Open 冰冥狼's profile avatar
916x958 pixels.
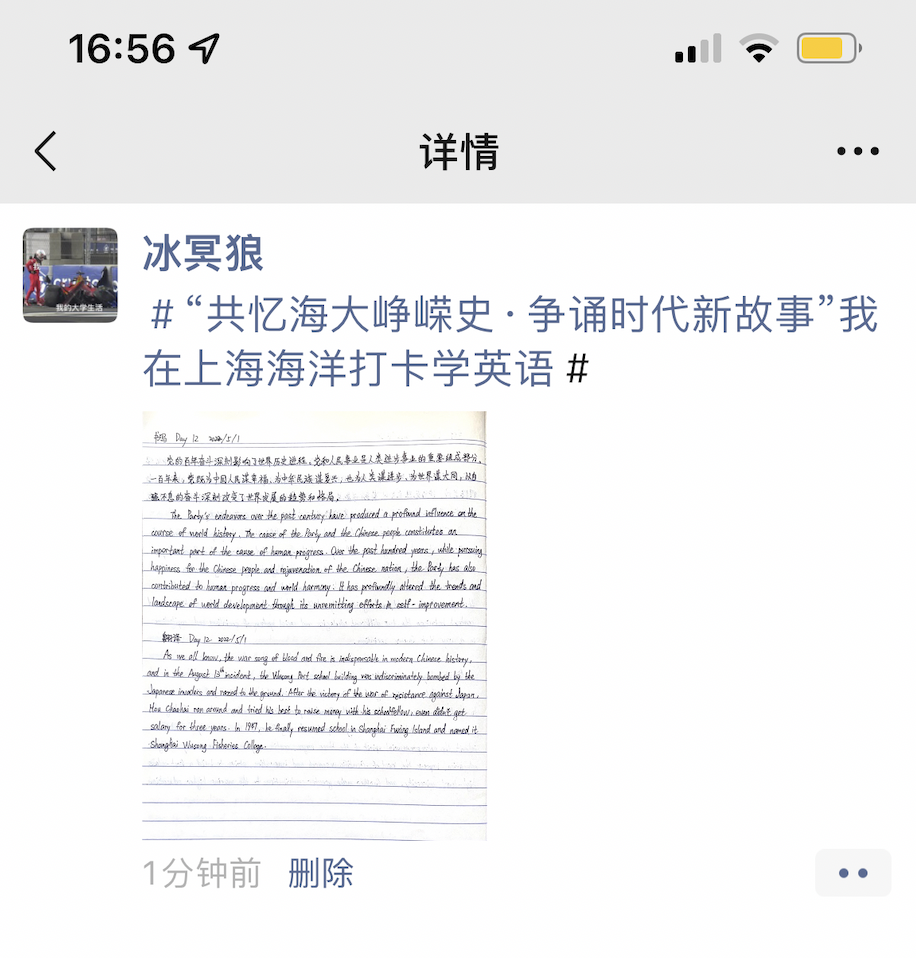[70, 275]
